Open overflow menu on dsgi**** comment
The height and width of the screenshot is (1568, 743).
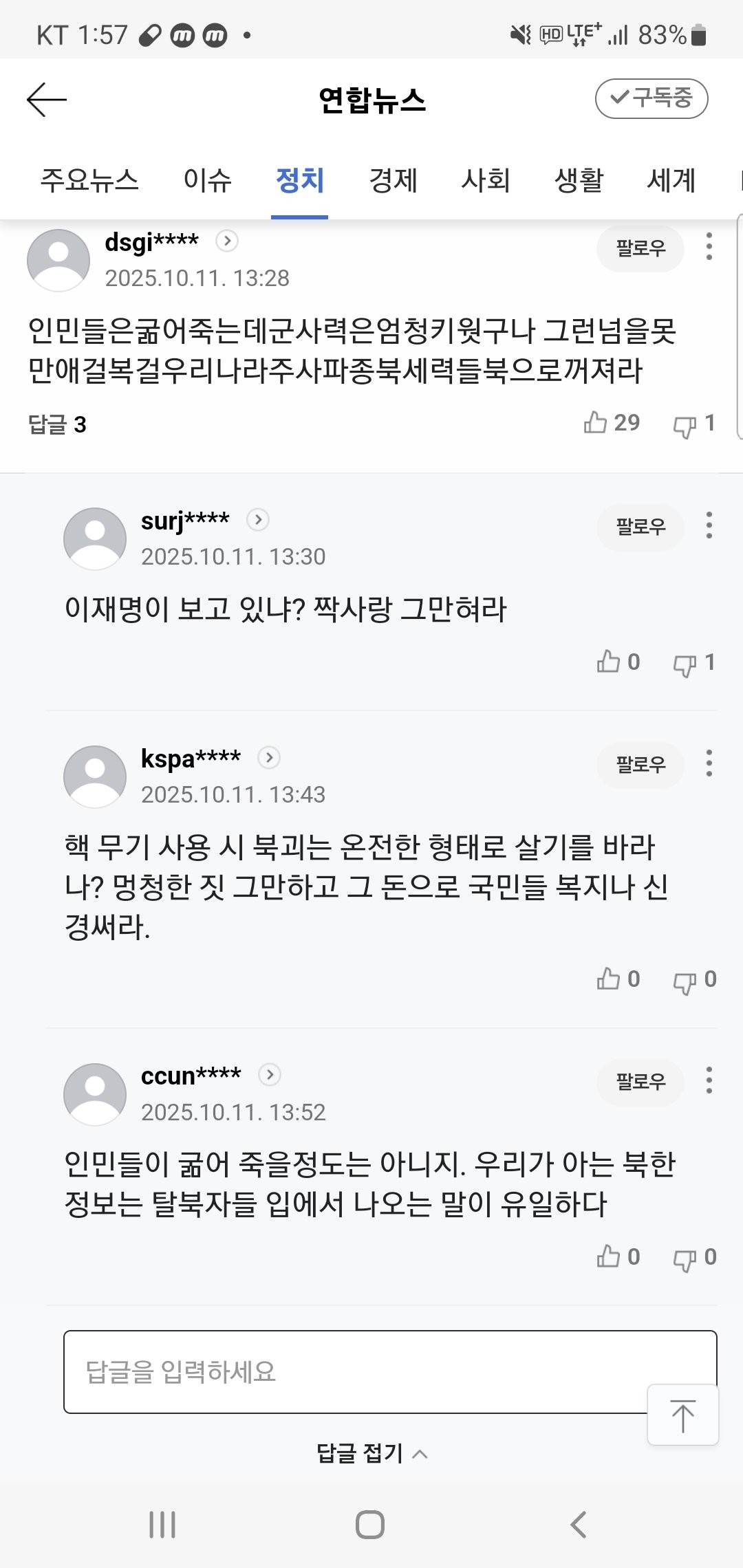tap(709, 246)
